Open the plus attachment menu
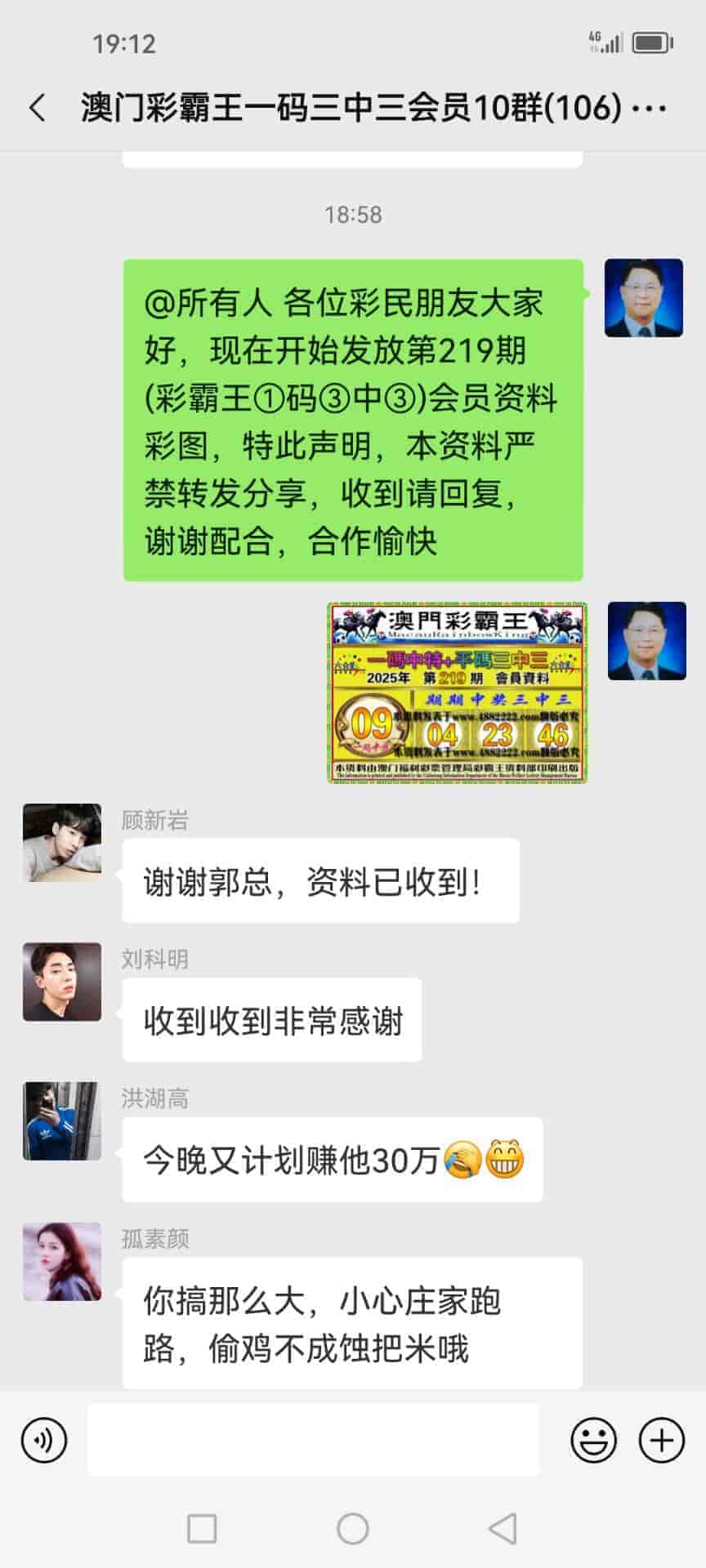The height and width of the screenshot is (1568, 706). coord(661,1440)
